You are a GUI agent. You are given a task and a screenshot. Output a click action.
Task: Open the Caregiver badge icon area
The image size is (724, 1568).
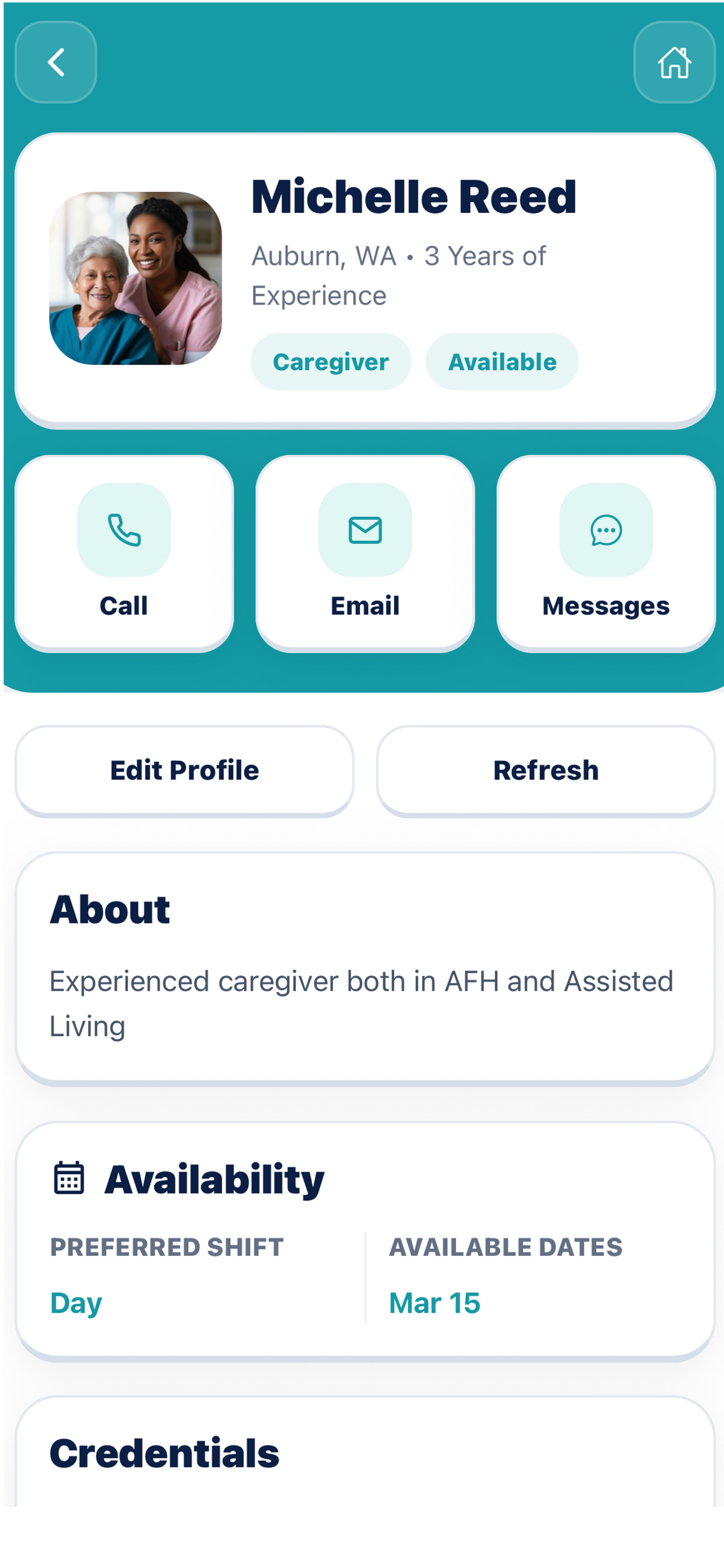[331, 361]
